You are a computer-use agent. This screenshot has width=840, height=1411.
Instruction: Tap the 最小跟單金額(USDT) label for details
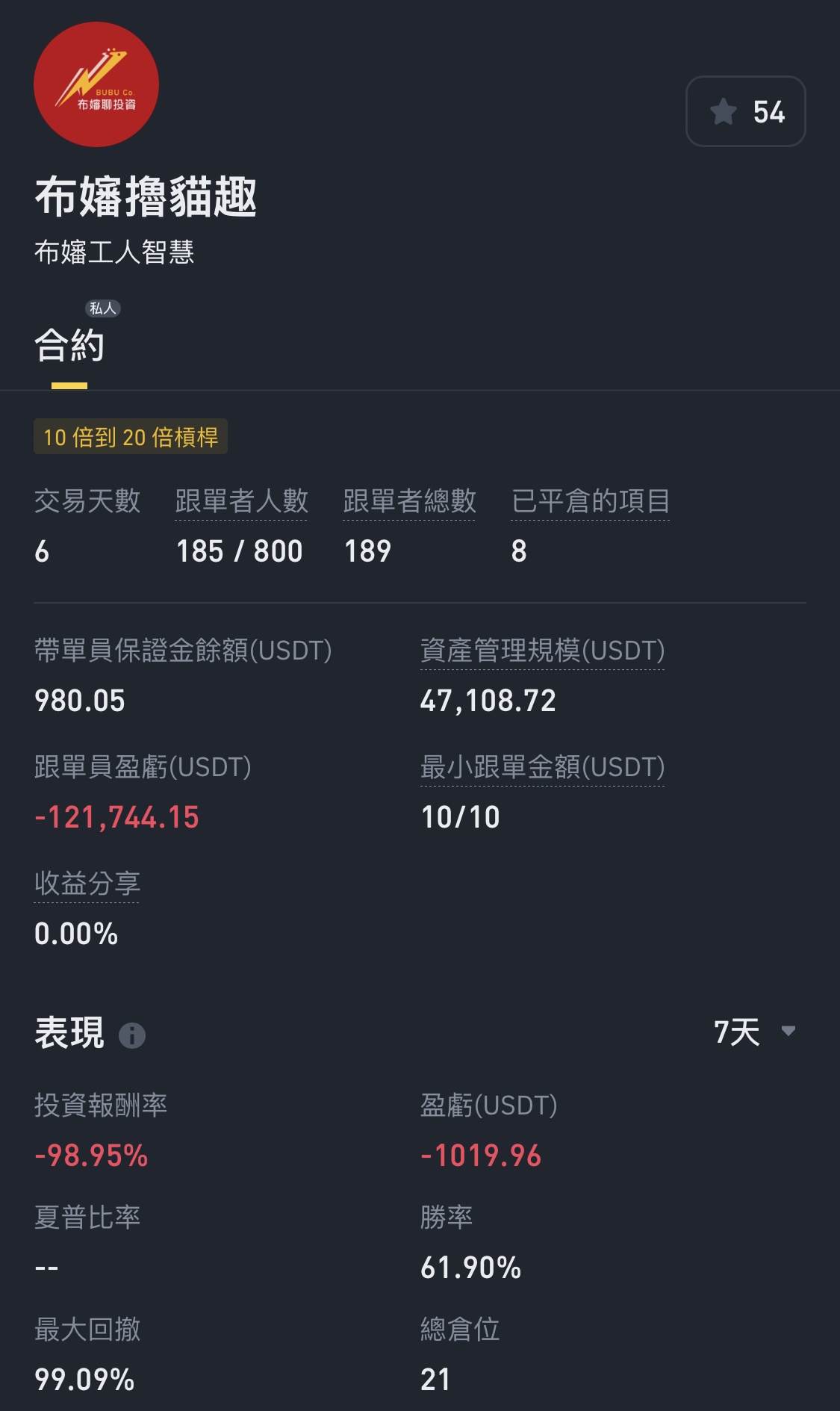[x=542, y=767]
